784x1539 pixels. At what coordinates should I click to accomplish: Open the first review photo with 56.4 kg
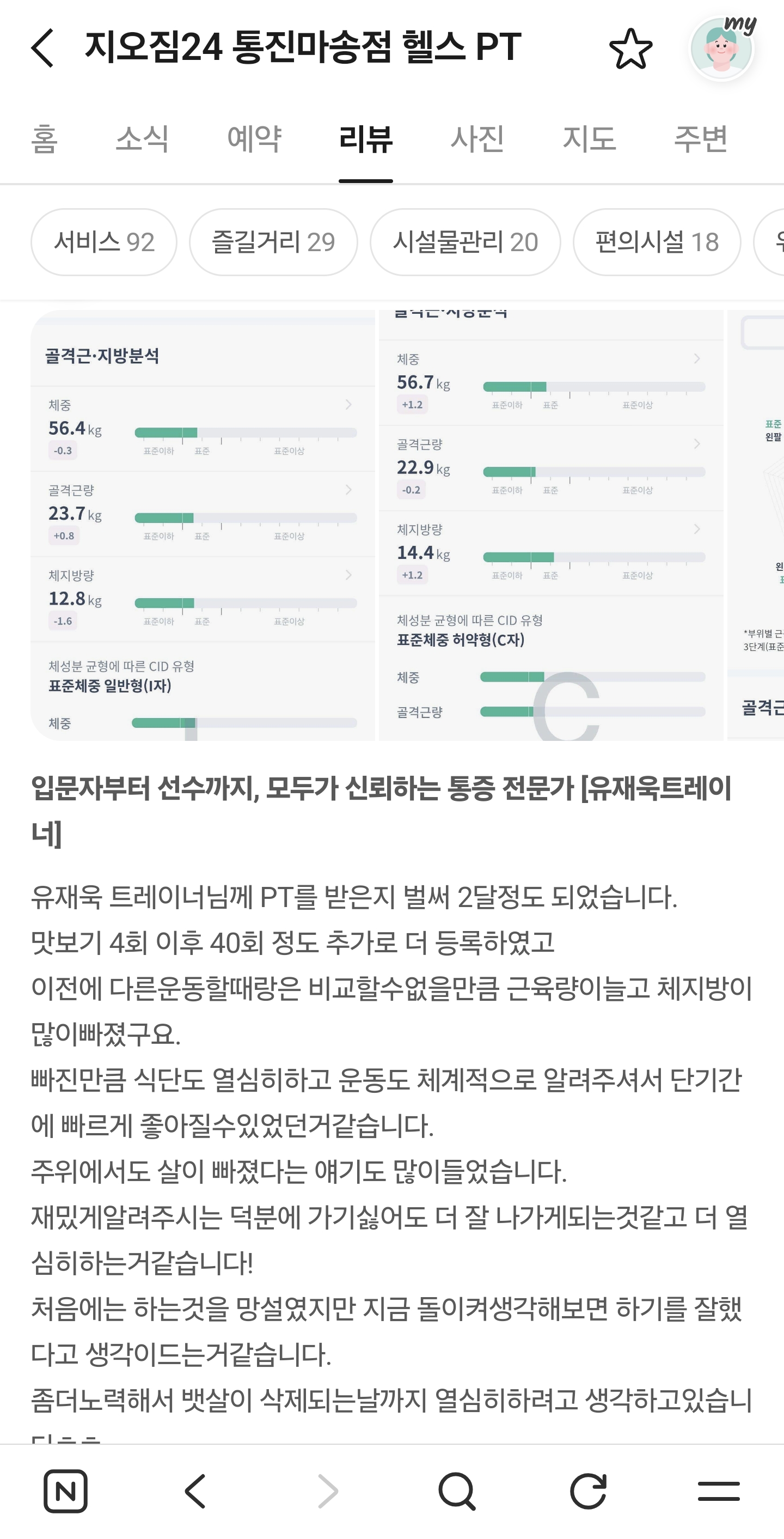tap(203, 525)
